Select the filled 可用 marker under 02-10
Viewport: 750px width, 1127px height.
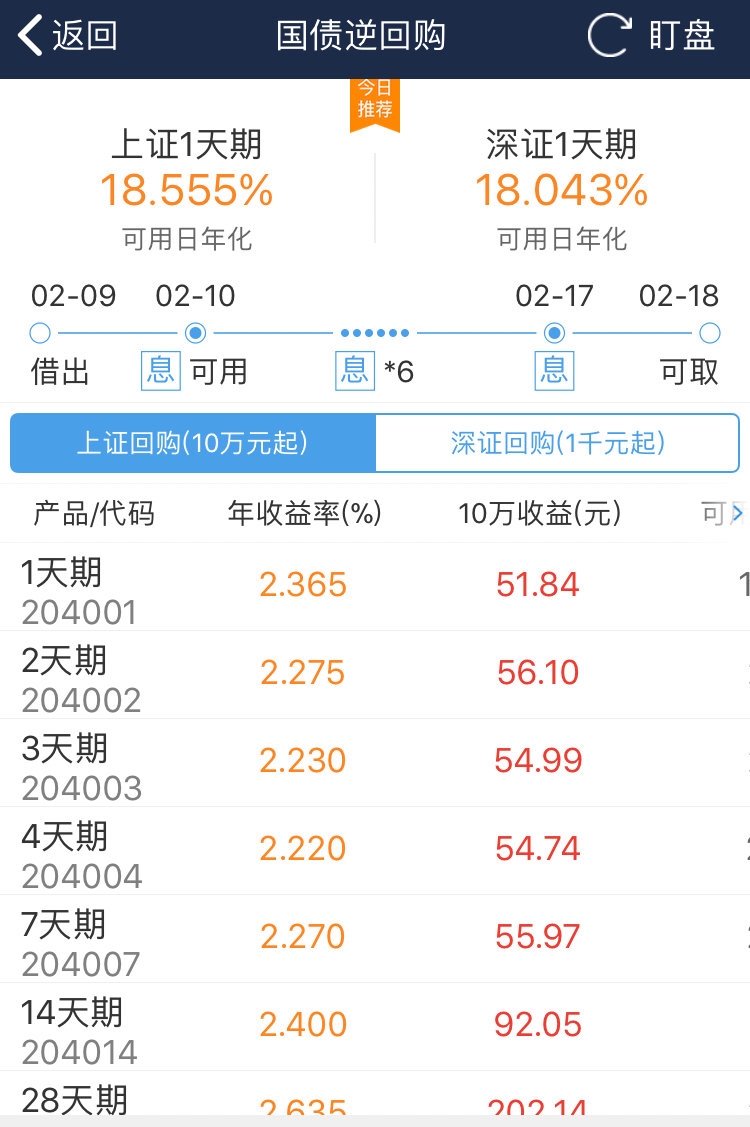tap(196, 333)
